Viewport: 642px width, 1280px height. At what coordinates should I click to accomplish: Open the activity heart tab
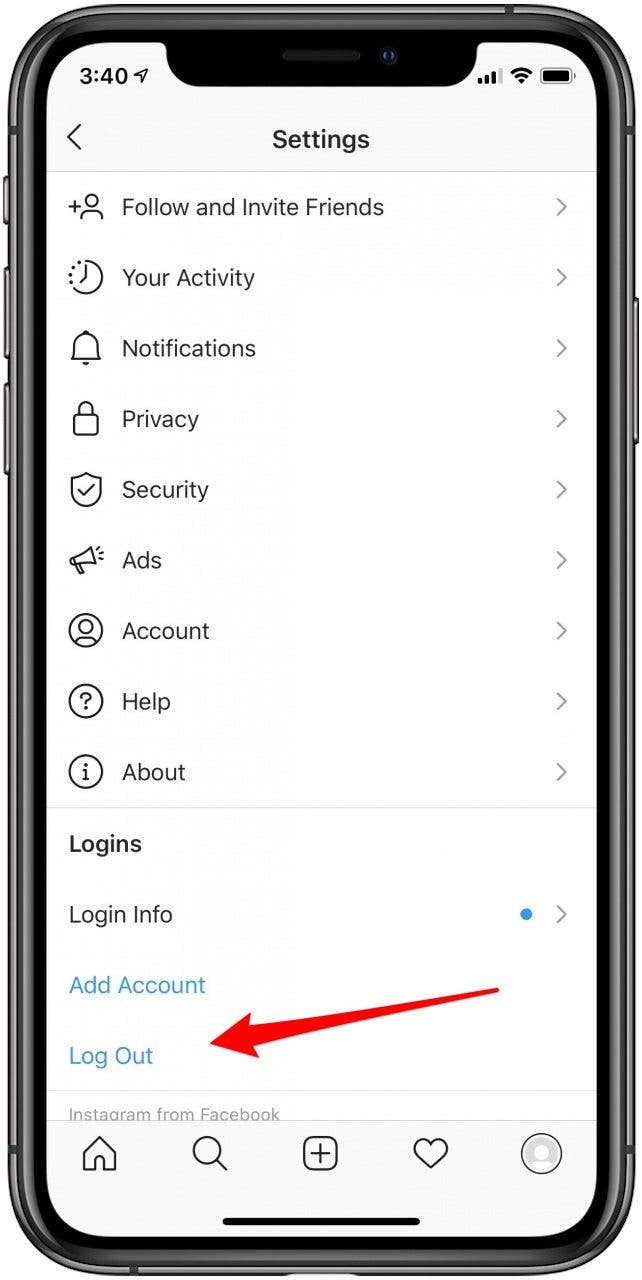(431, 1154)
